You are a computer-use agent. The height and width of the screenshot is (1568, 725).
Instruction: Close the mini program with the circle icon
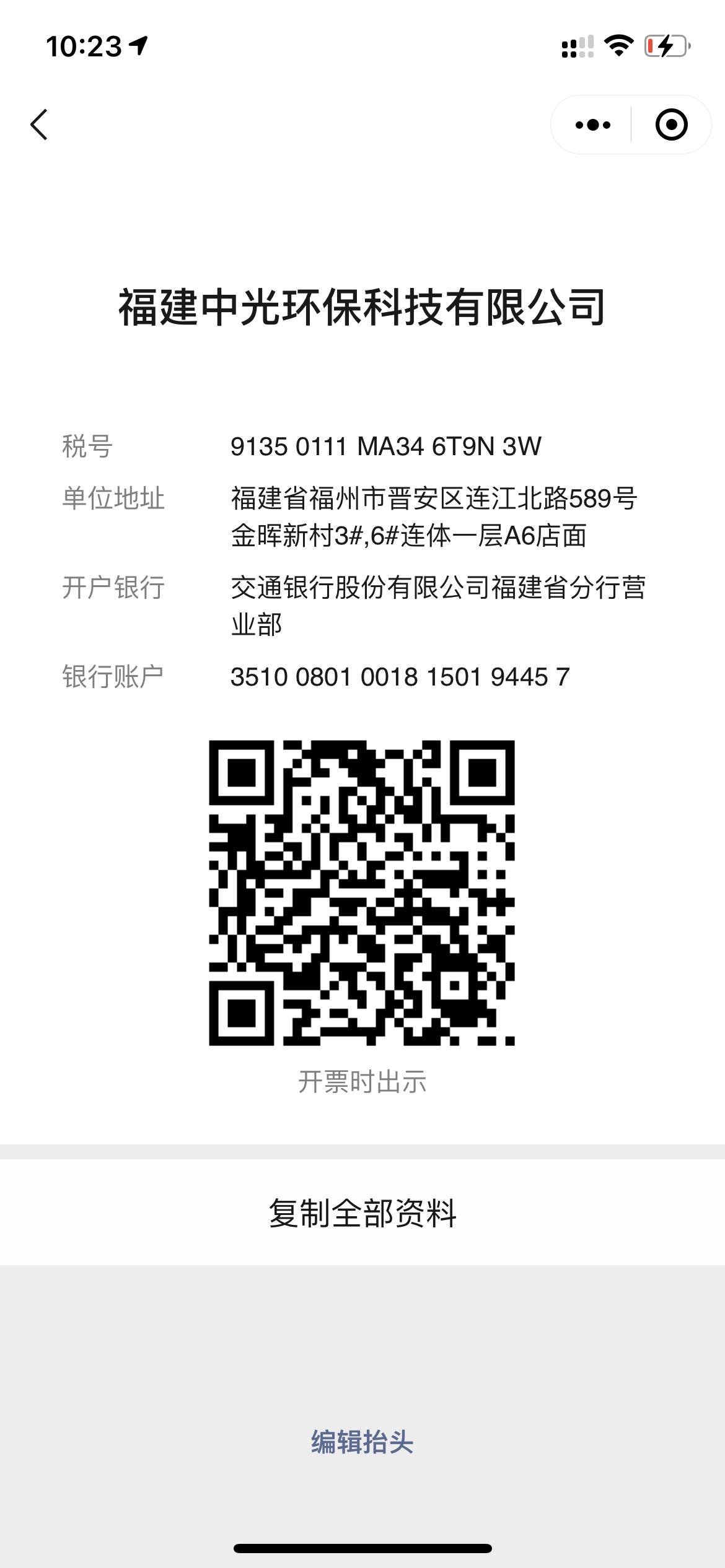pos(671,125)
